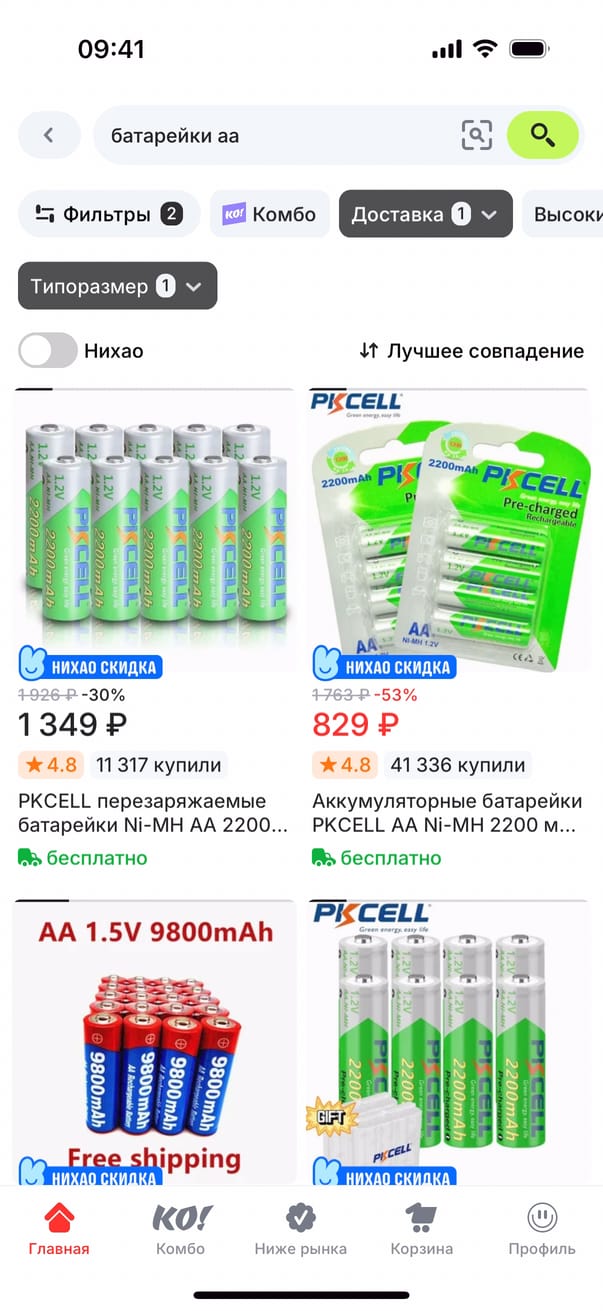Expand the Типоразмер dropdown
Image resolution: width=603 pixels, height=1311 pixels.
117,286
